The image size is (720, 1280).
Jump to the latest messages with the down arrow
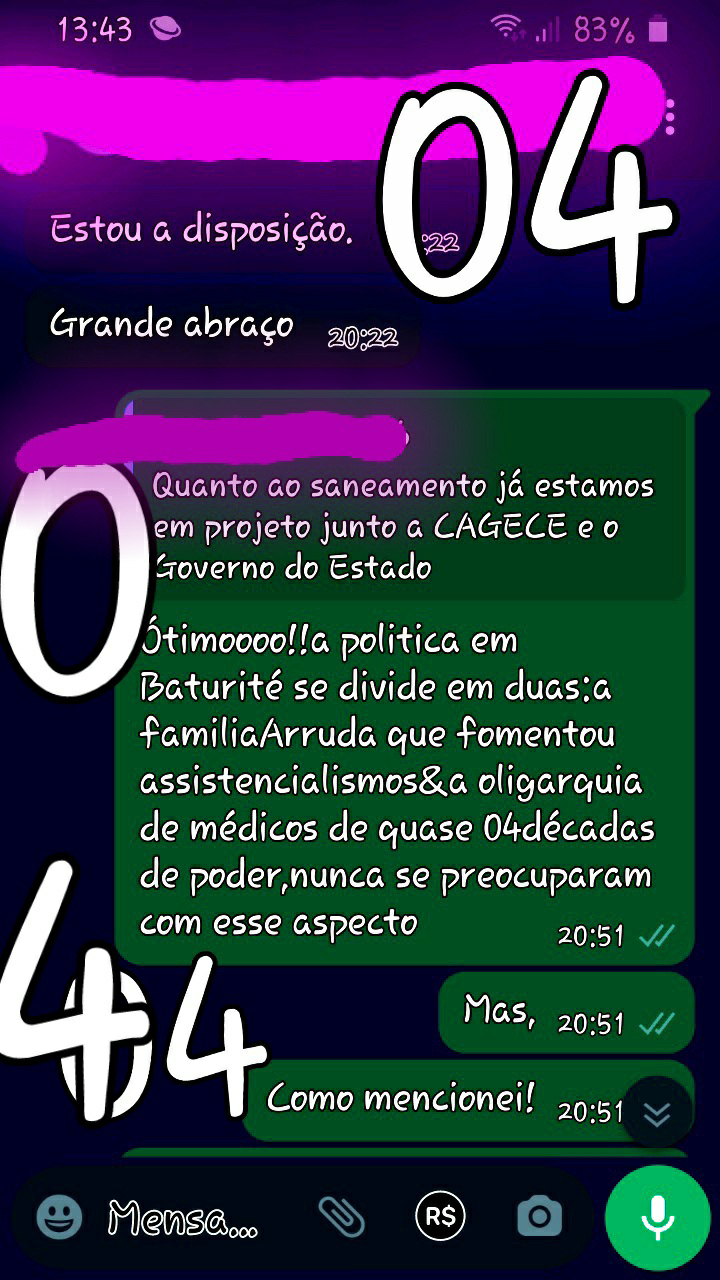657,1114
